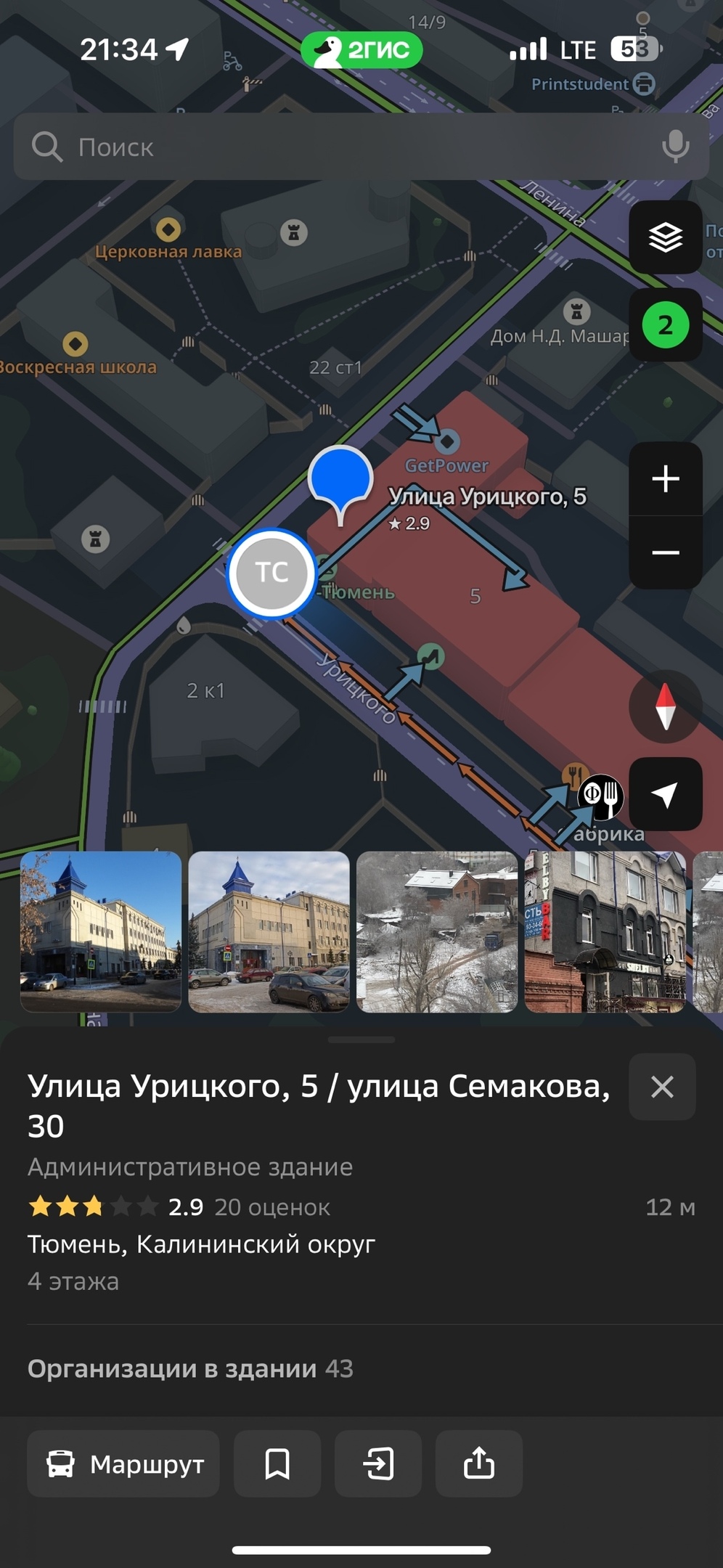The image size is (723, 1568).
Task: Reset map orientation with compass
Action: pyautogui.click(x=665, y=706)
